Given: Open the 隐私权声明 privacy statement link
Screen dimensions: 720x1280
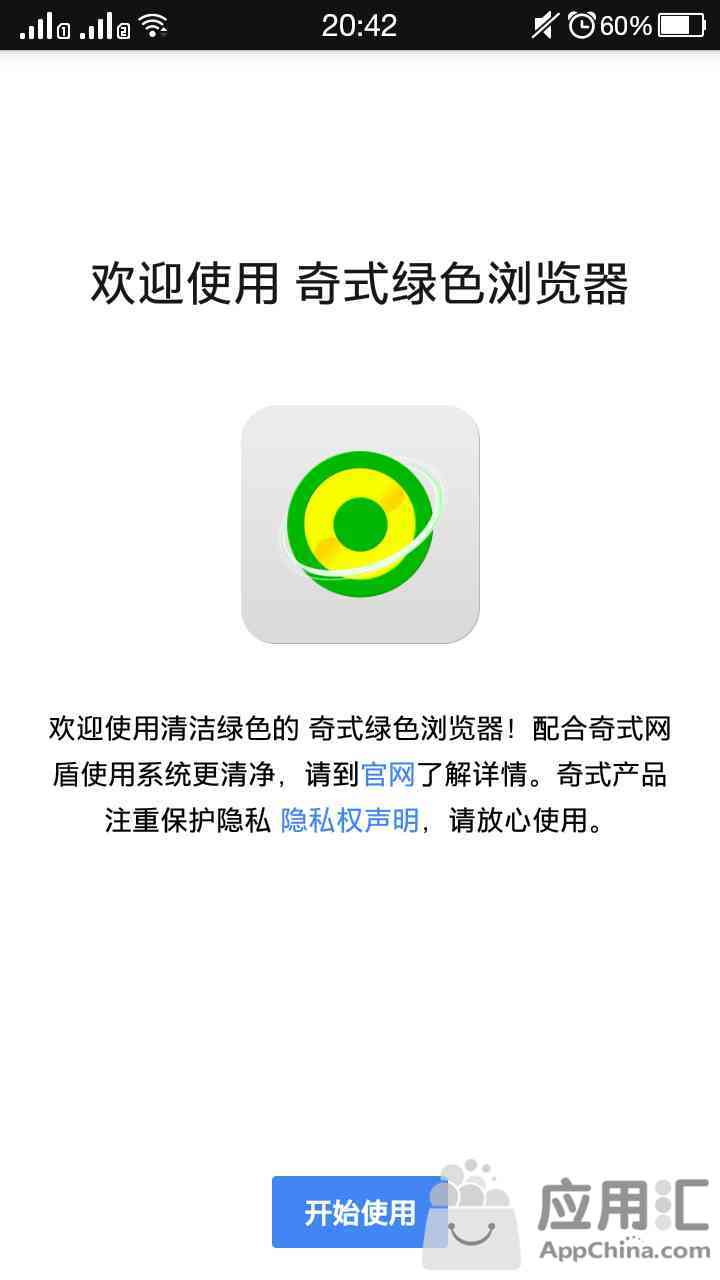Looking at the screenshot, I should pos(349,821).
